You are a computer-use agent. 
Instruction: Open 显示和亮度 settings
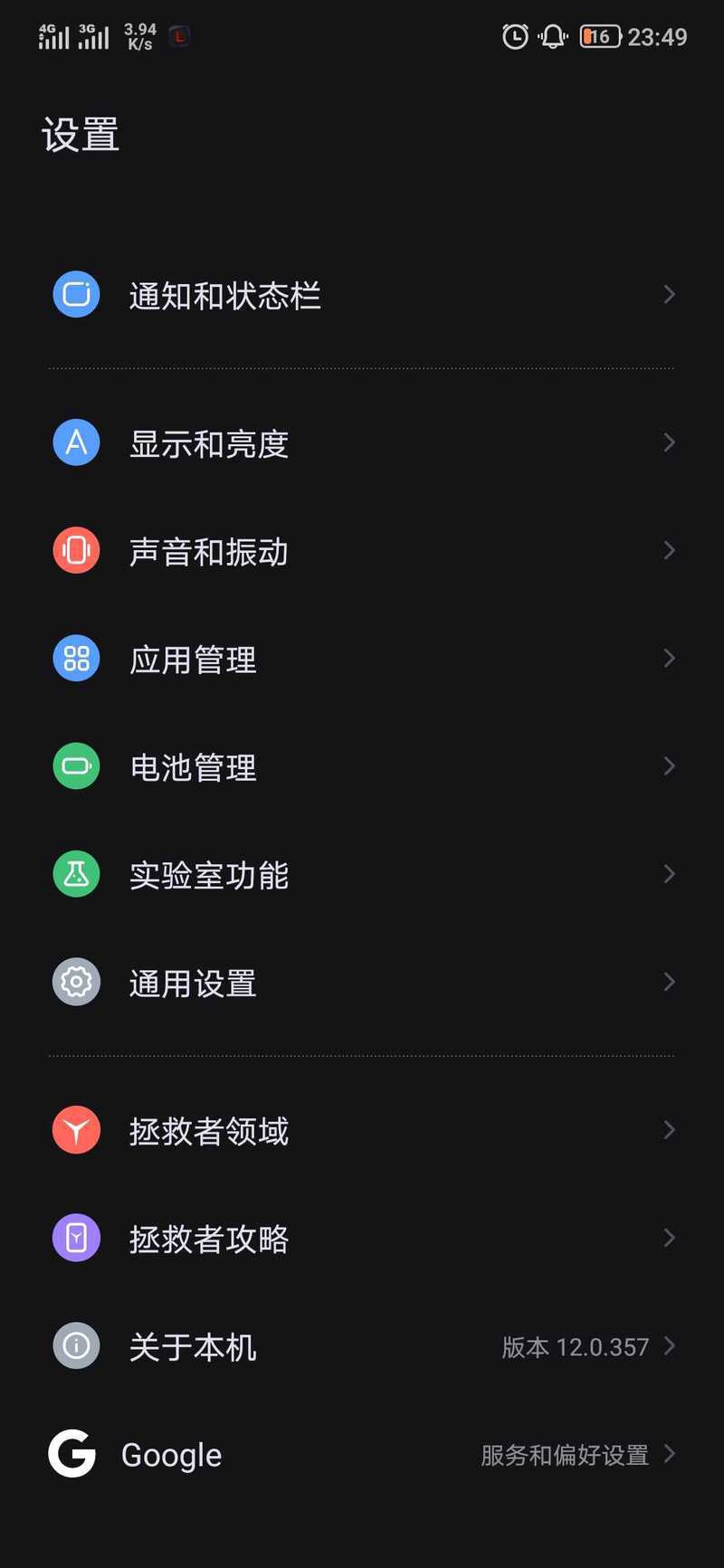(362, 443)
